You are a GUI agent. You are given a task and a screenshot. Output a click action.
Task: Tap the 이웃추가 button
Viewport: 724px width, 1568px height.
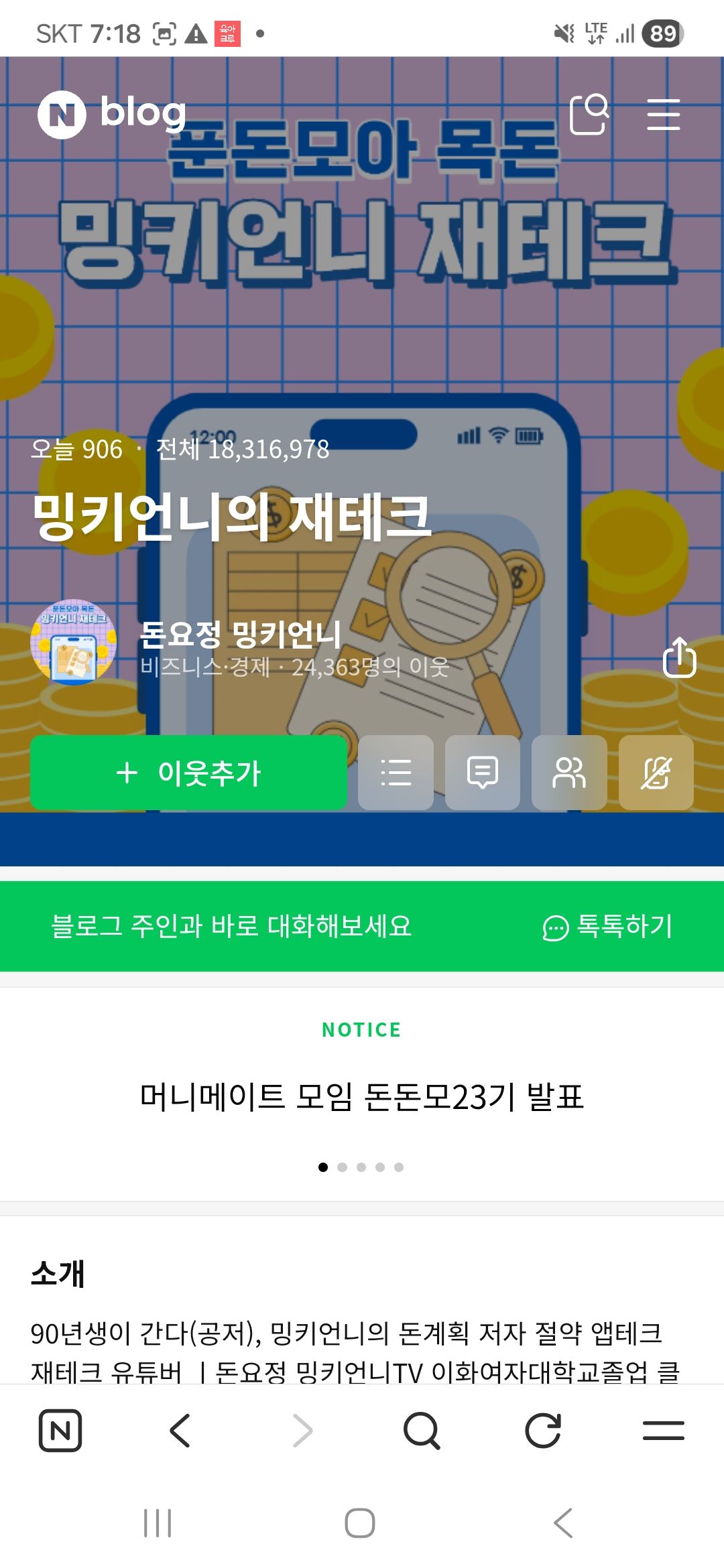pos(188,773)
